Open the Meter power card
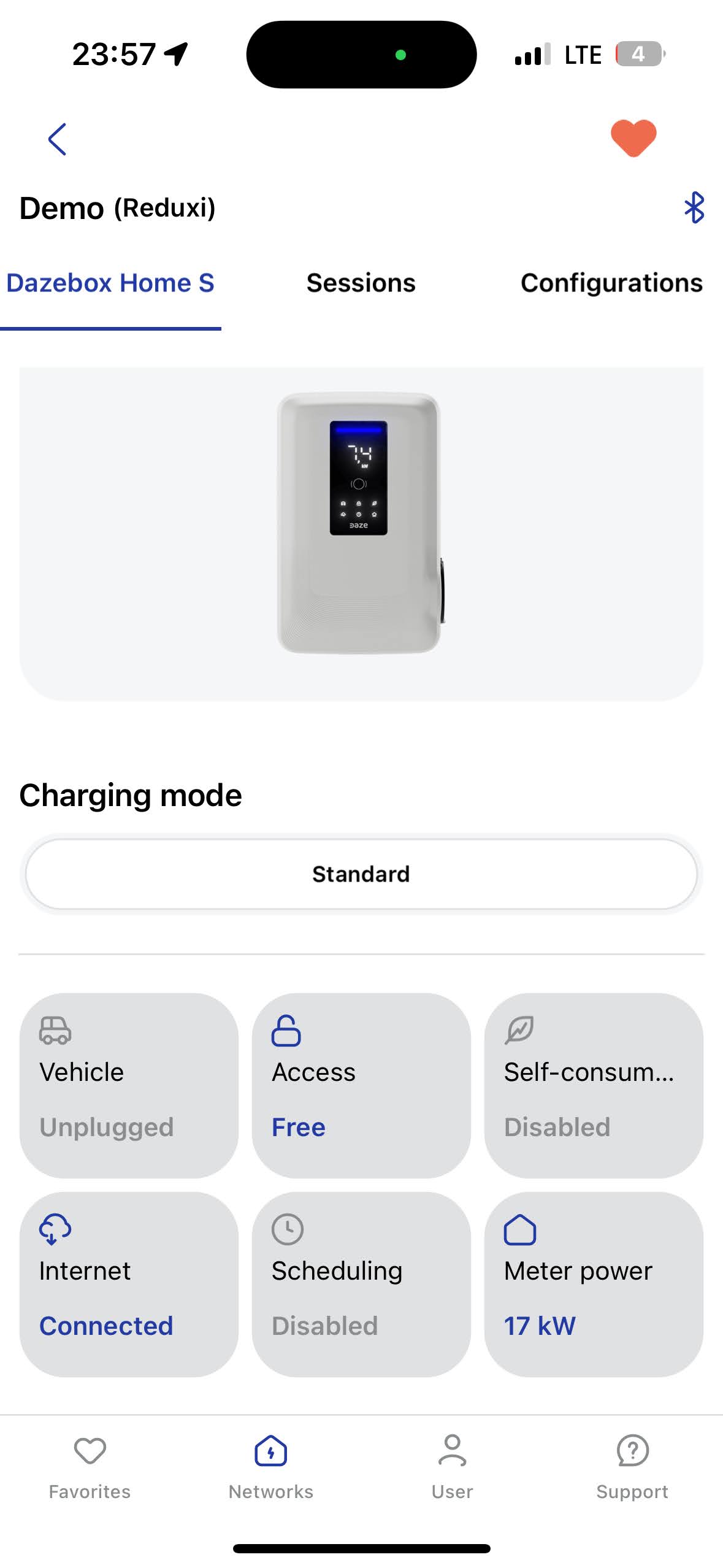723x1568 pixels. [593, 1283]
